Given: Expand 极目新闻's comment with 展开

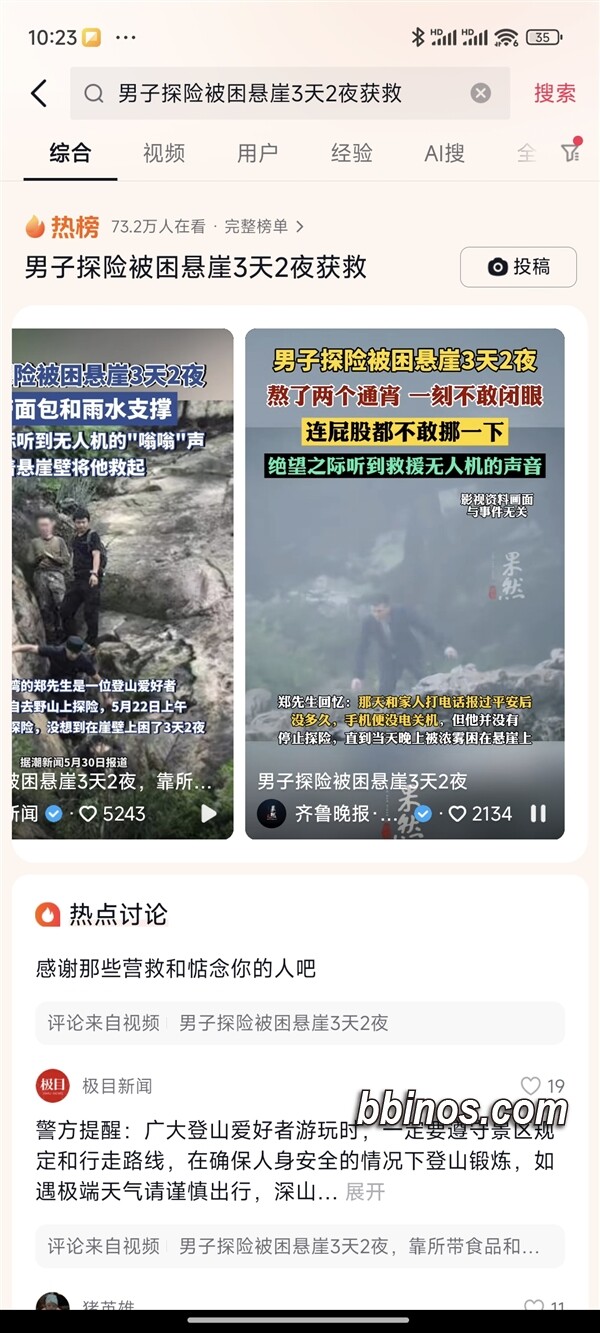Looking at the screenshot, I should tap(365, 1192).
